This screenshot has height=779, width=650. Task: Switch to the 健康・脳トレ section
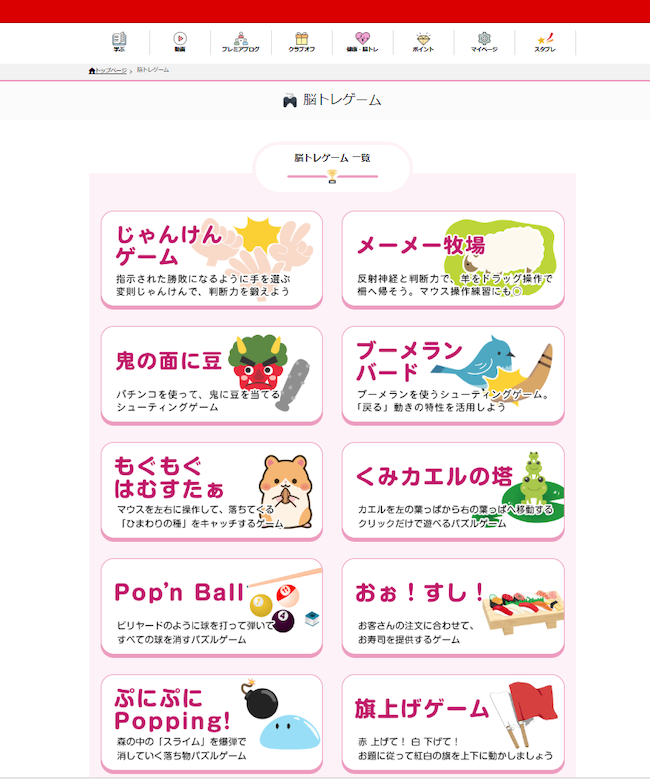click(x=362, y=42)
